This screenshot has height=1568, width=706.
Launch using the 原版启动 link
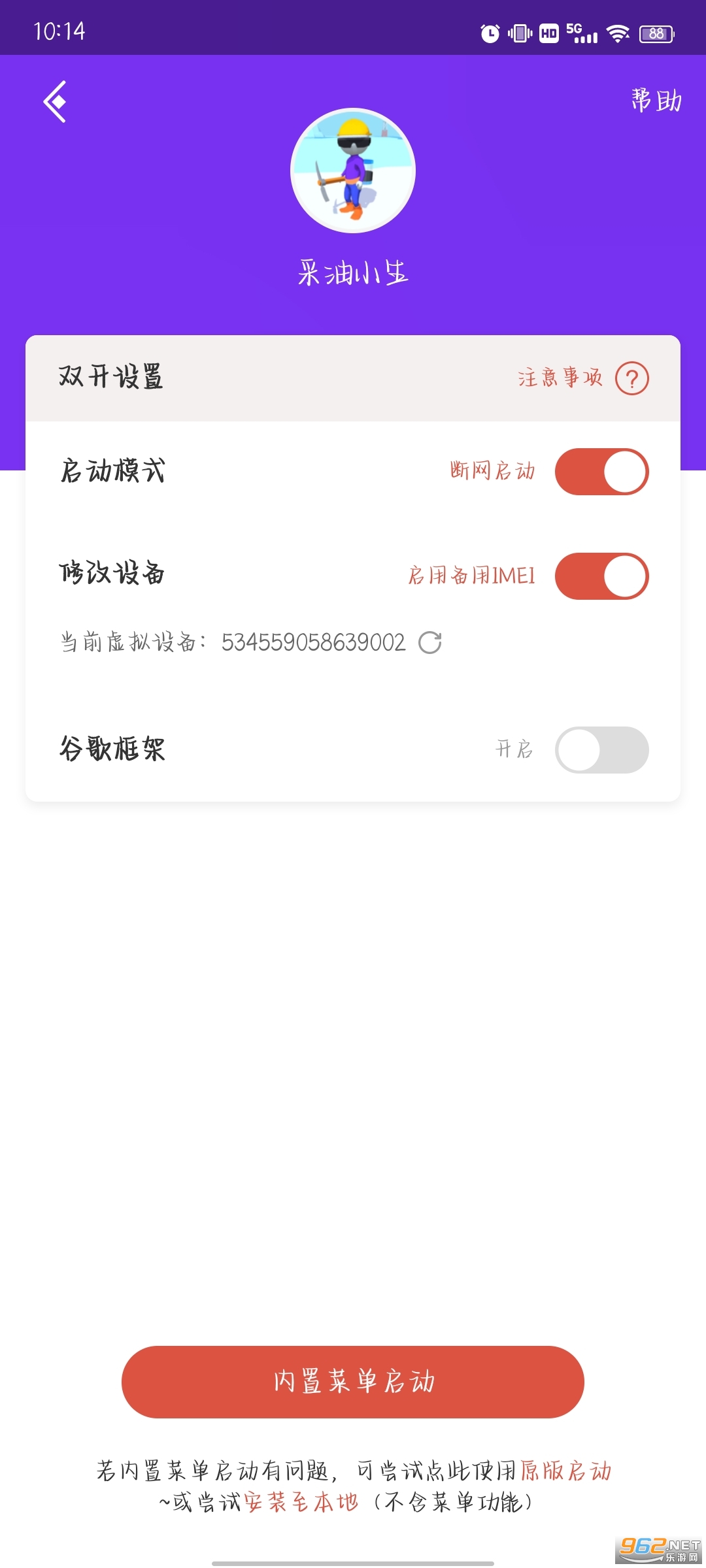(566, 1471)
